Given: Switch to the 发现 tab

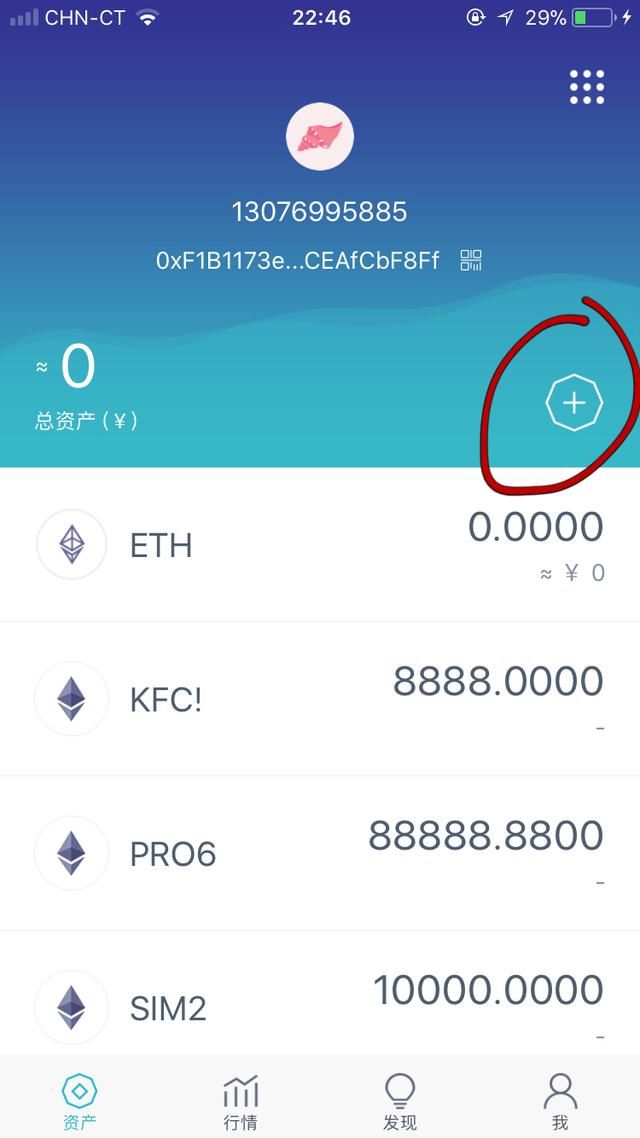Looking at the screenshot, I should pos(400,1101).
